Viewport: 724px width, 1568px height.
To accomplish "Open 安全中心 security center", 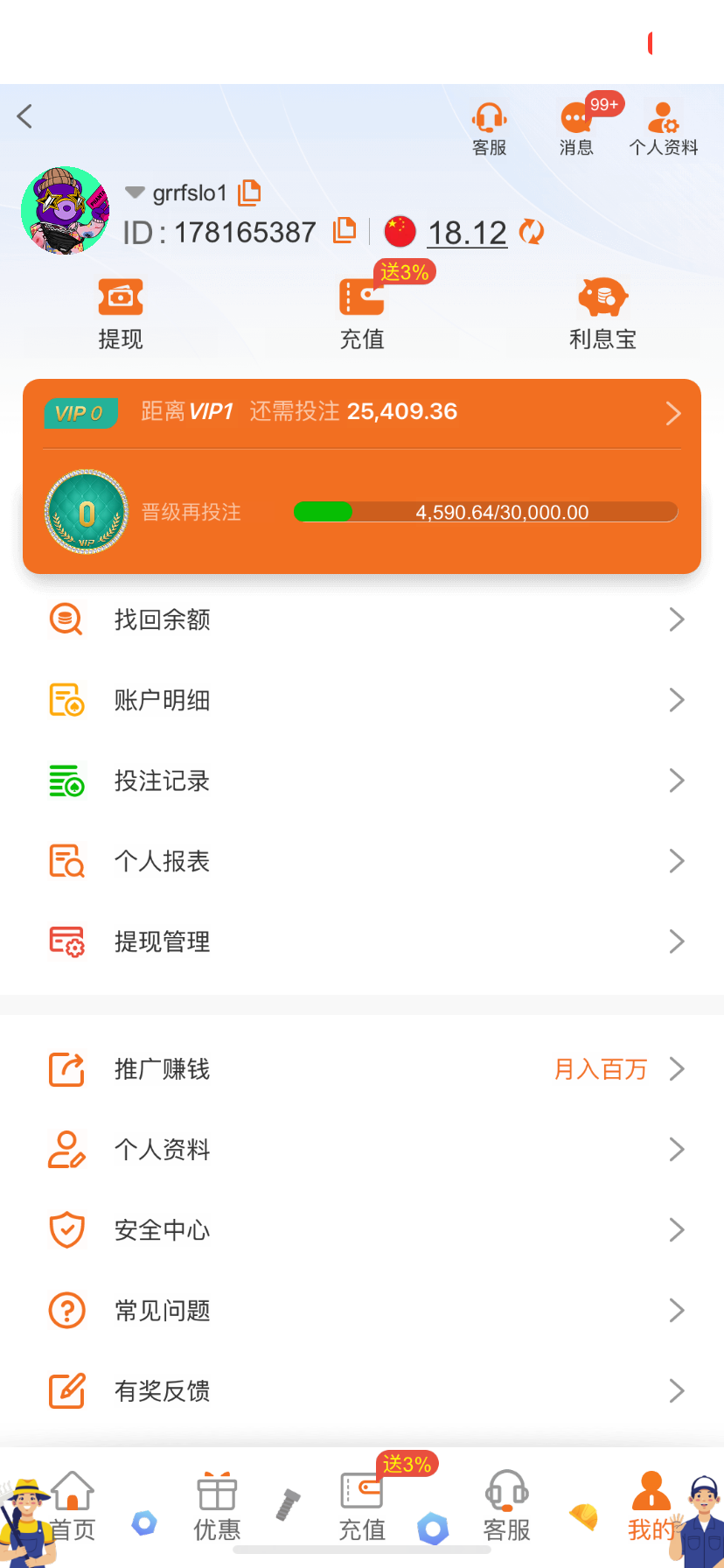I will point(362,1230).
